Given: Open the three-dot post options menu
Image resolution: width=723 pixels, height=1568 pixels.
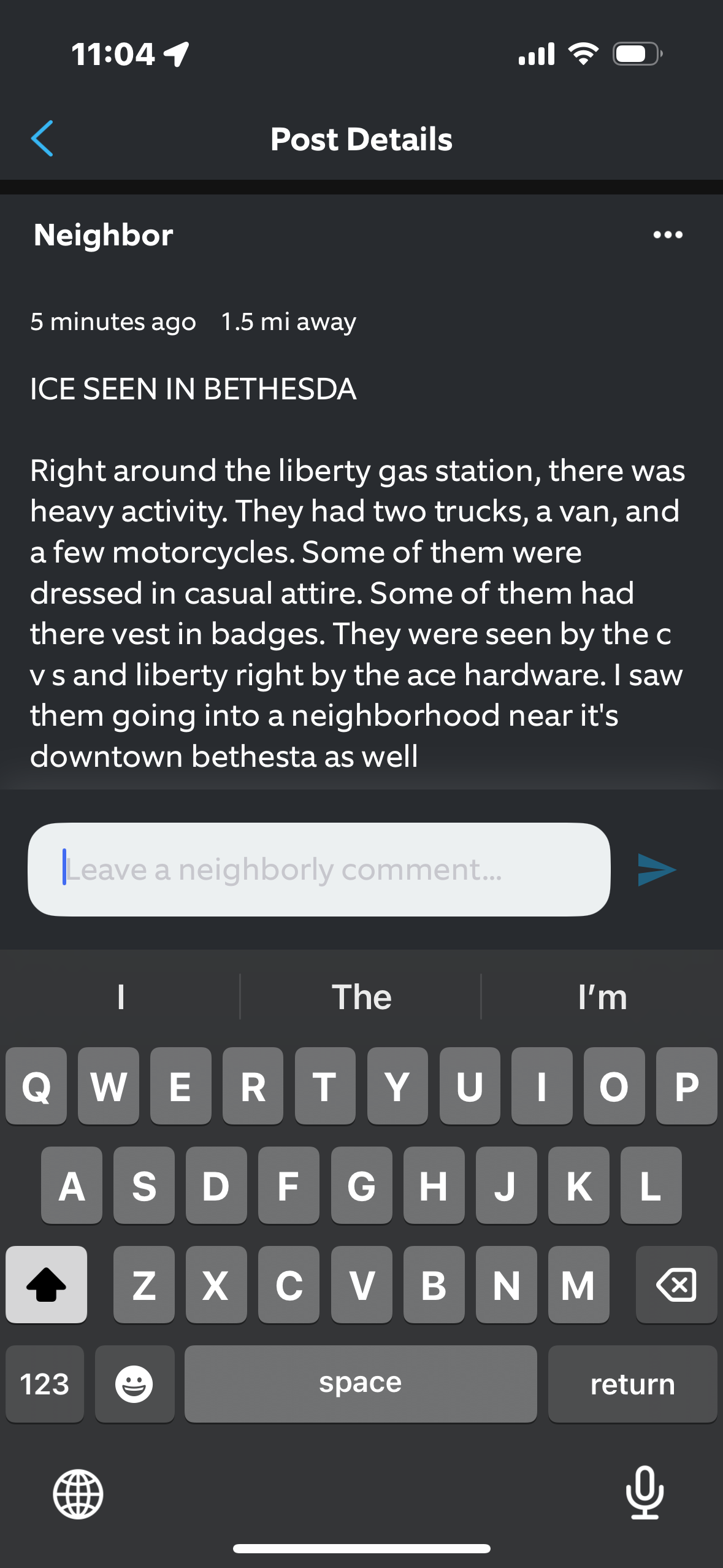Looking at the screenshot, I should point(668,234).
